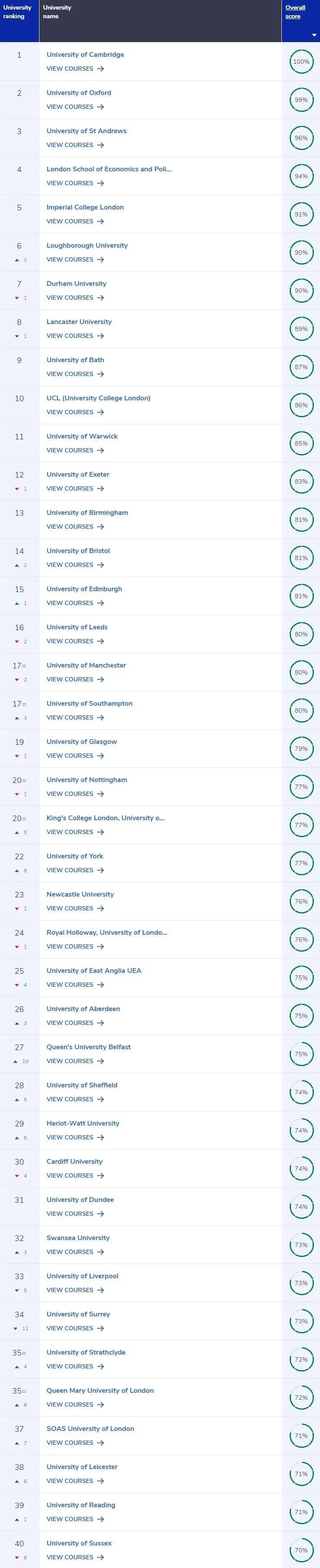View courses at University of St Andrews
The height and width of the screenshot is (1568, 320).
click(75, 145)
